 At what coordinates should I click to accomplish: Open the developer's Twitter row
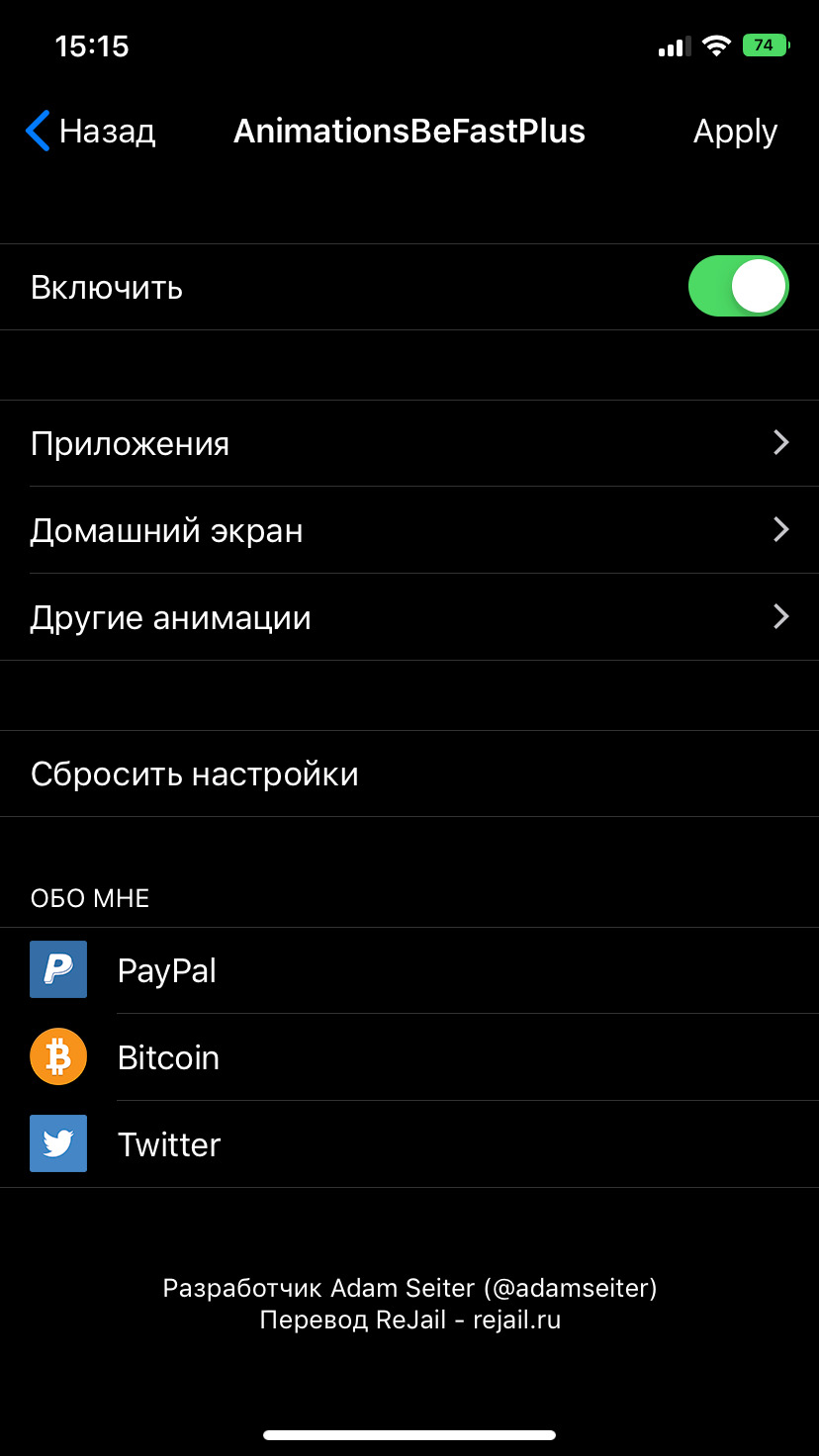pos(409,1144)
